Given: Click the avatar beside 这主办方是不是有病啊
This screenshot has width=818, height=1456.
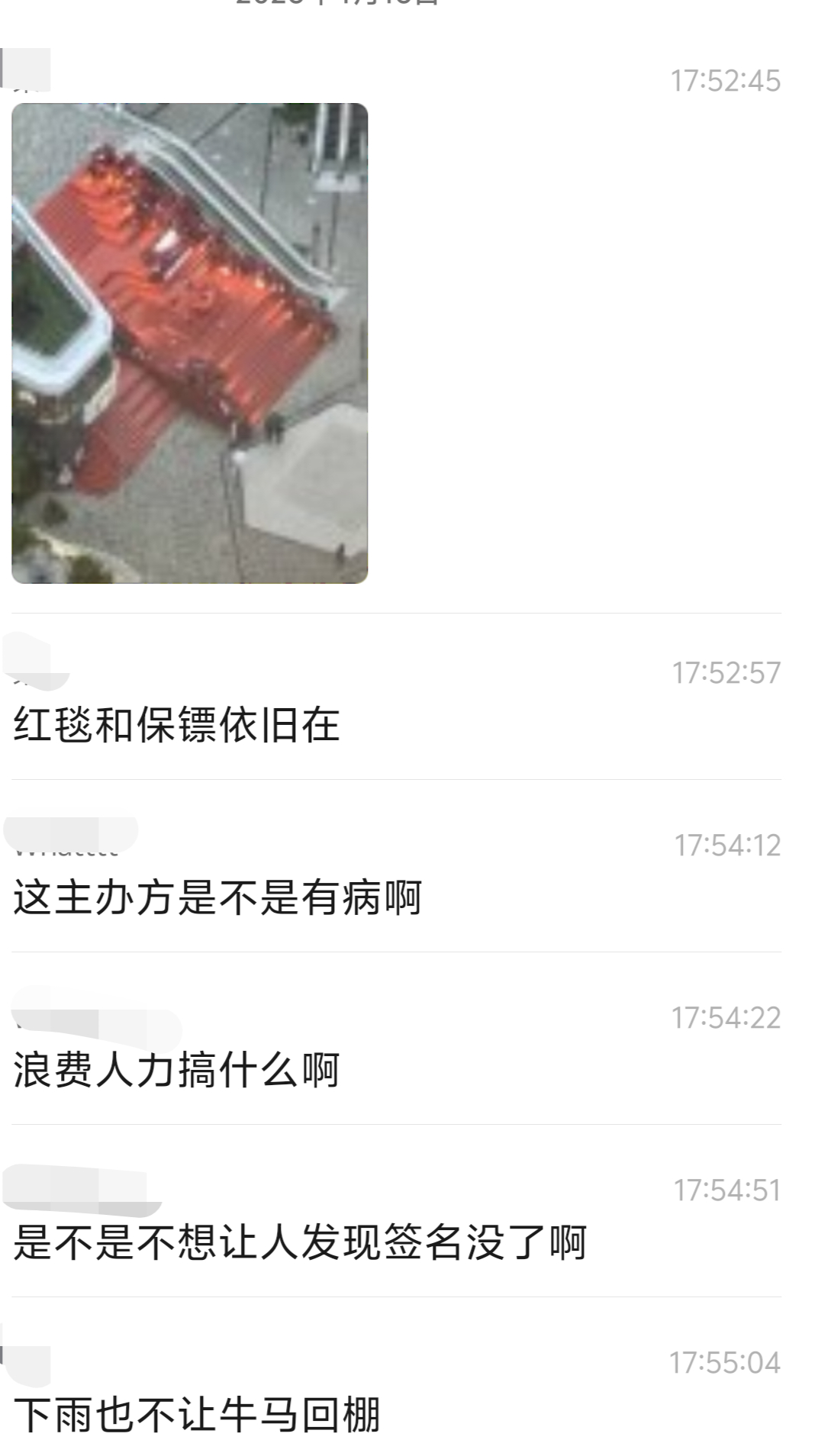Looking at the screenshot, I should [69, 832].
